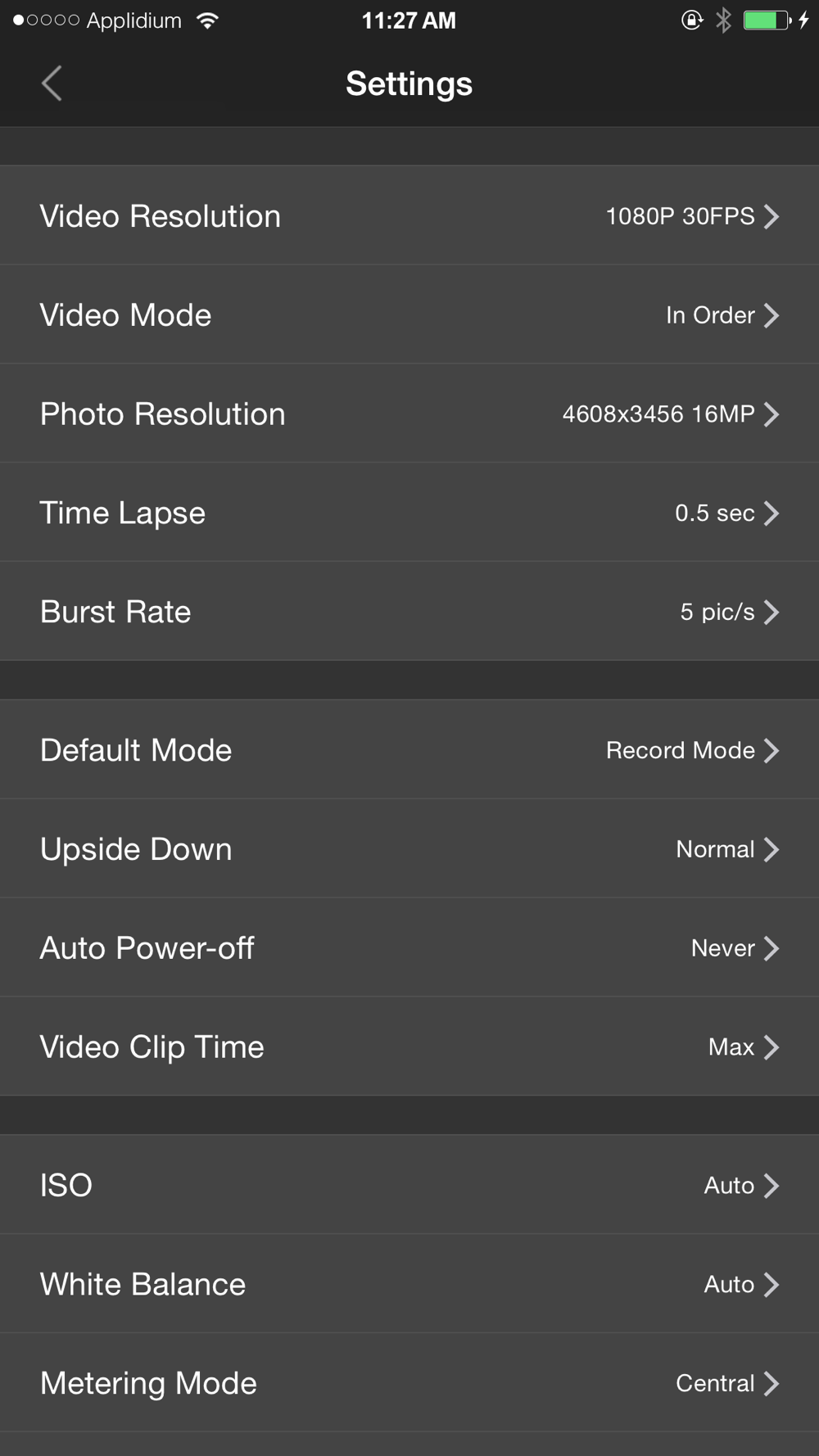The height and width of the screenshot is (1456, 819).
Task: Select the Burst Rate row
Action: click(409, 612)
